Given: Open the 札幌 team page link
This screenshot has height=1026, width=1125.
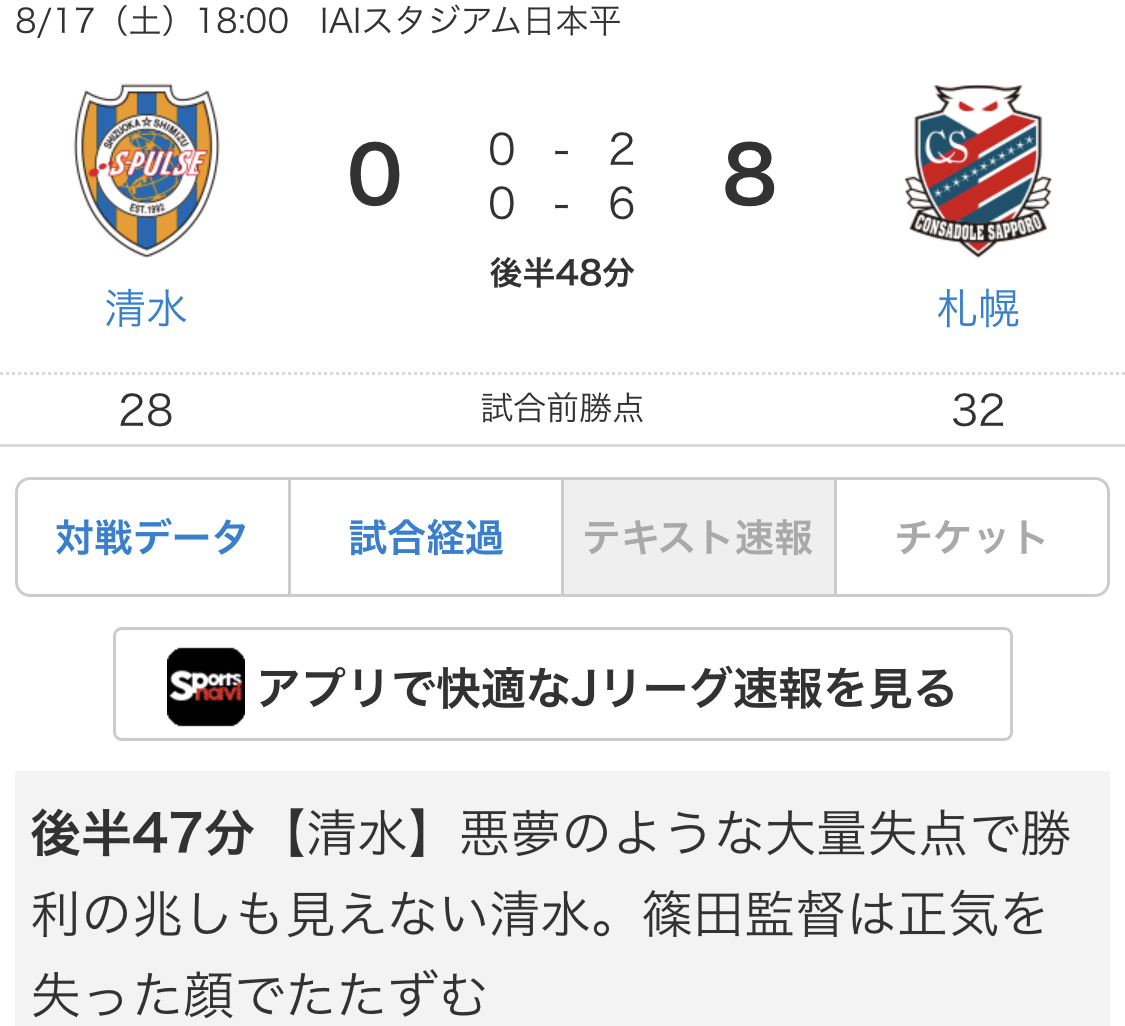Looking at the screenshot, I should [977, 309].
